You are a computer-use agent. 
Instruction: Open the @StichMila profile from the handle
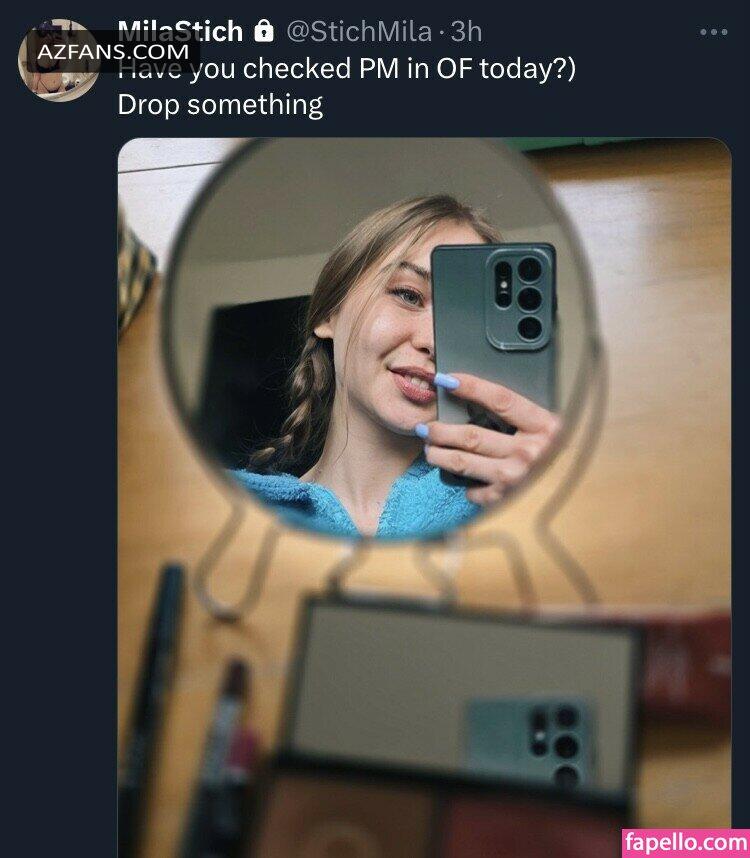pyautogui.click(x=359, y=32)
